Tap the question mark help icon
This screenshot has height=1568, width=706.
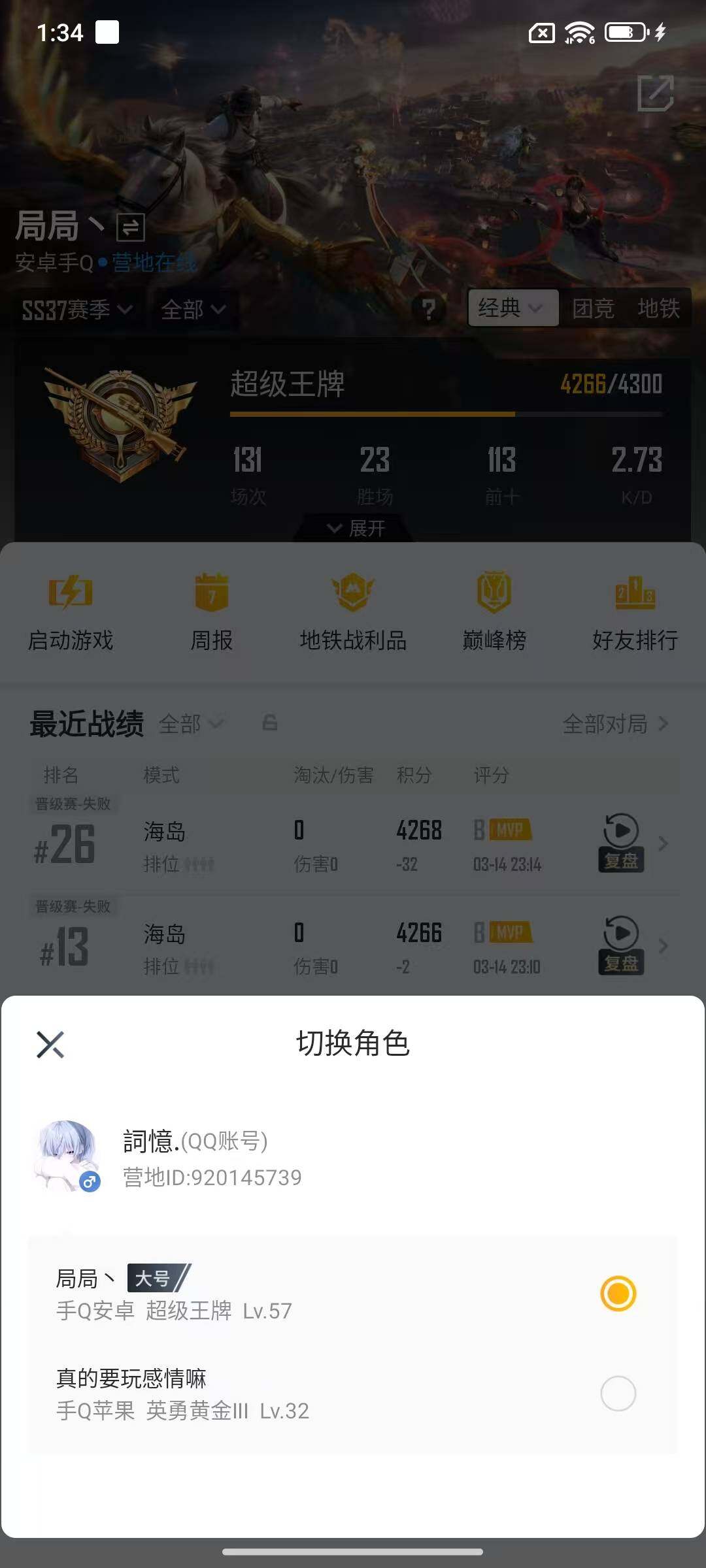428,309
